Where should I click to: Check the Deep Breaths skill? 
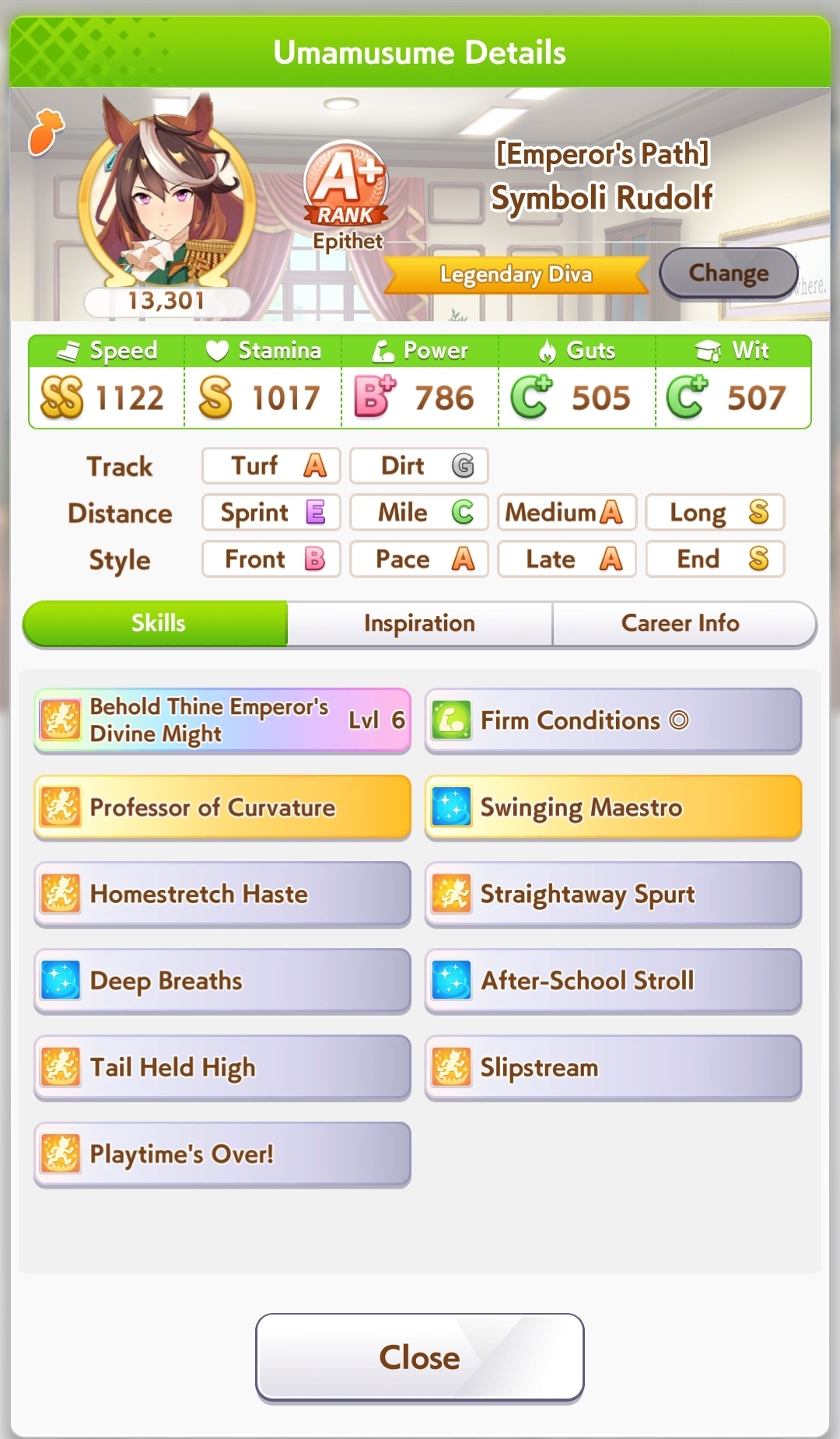(222, 981)
